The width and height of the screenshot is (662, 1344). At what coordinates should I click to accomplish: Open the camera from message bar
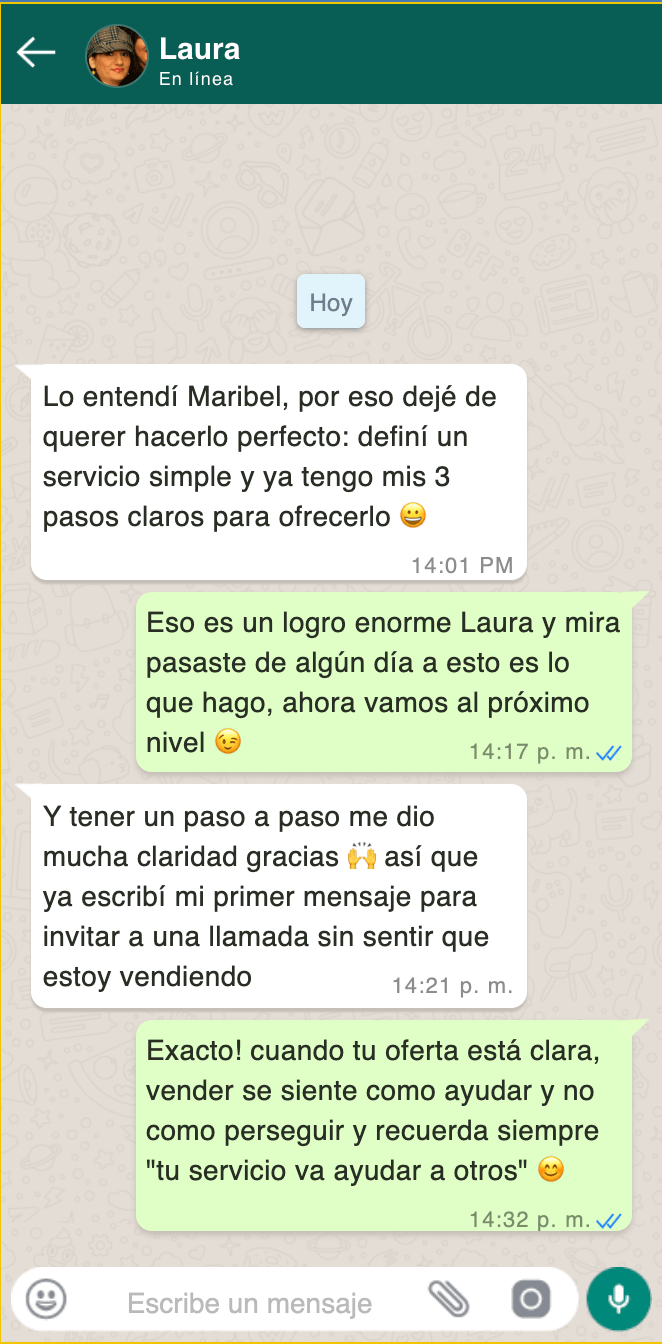(530, 1299)
